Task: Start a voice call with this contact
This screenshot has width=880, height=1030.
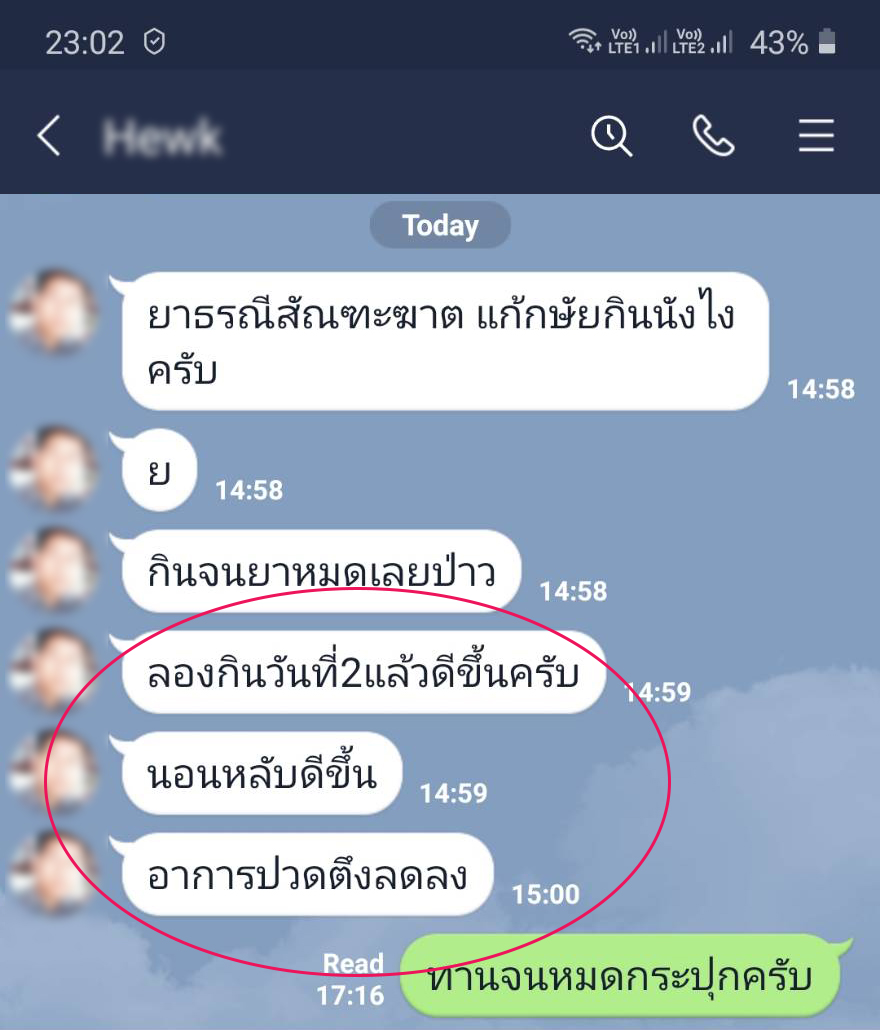Action: click(713, 136)
